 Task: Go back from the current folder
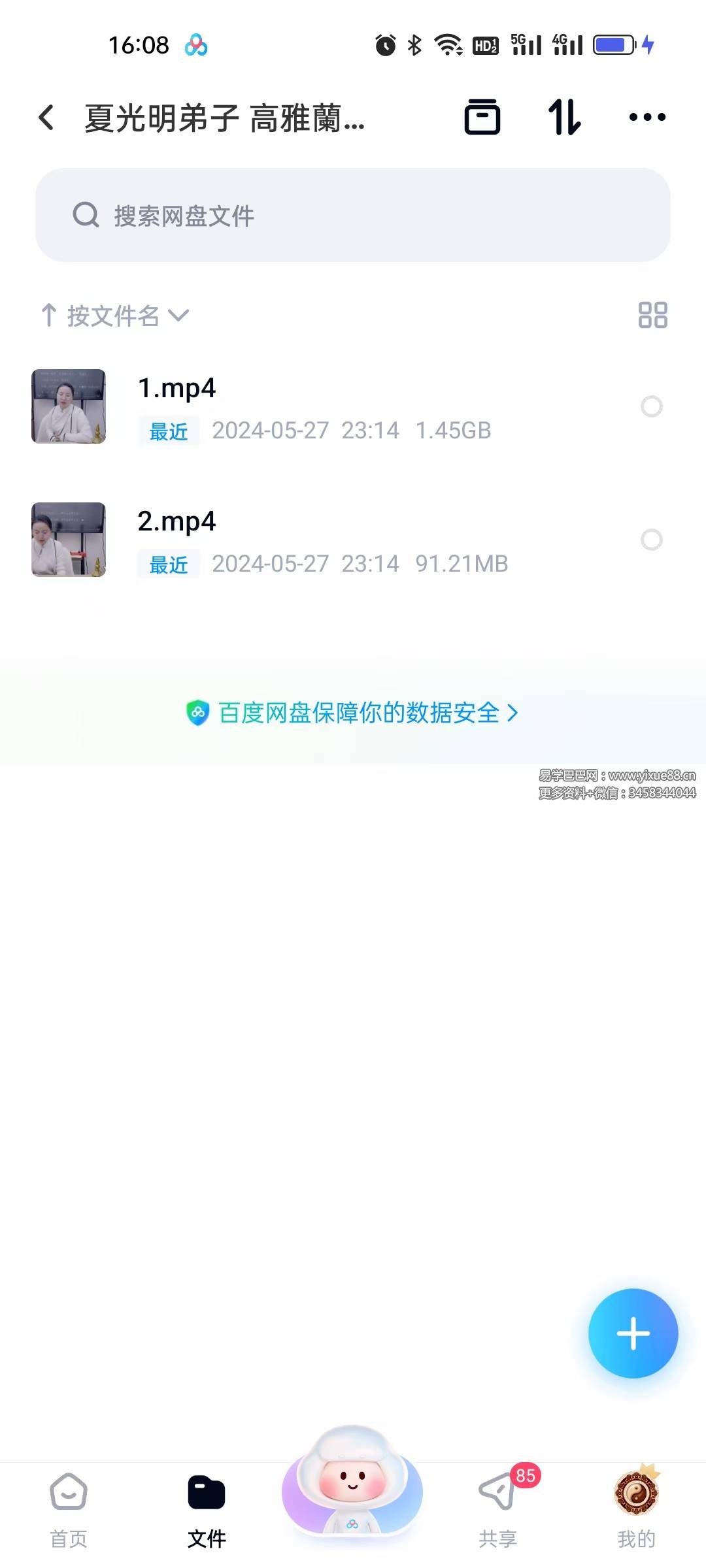pyautogui.click(x=46, y=118)
